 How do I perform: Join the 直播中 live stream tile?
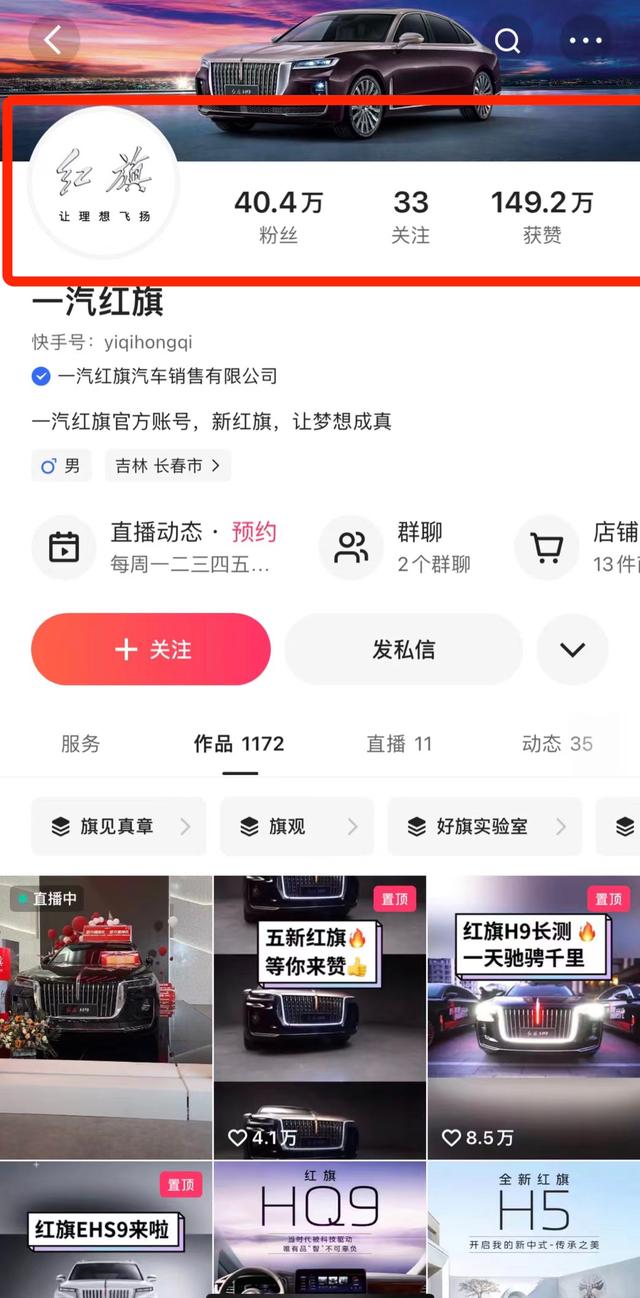click(x=106, y=1016)
